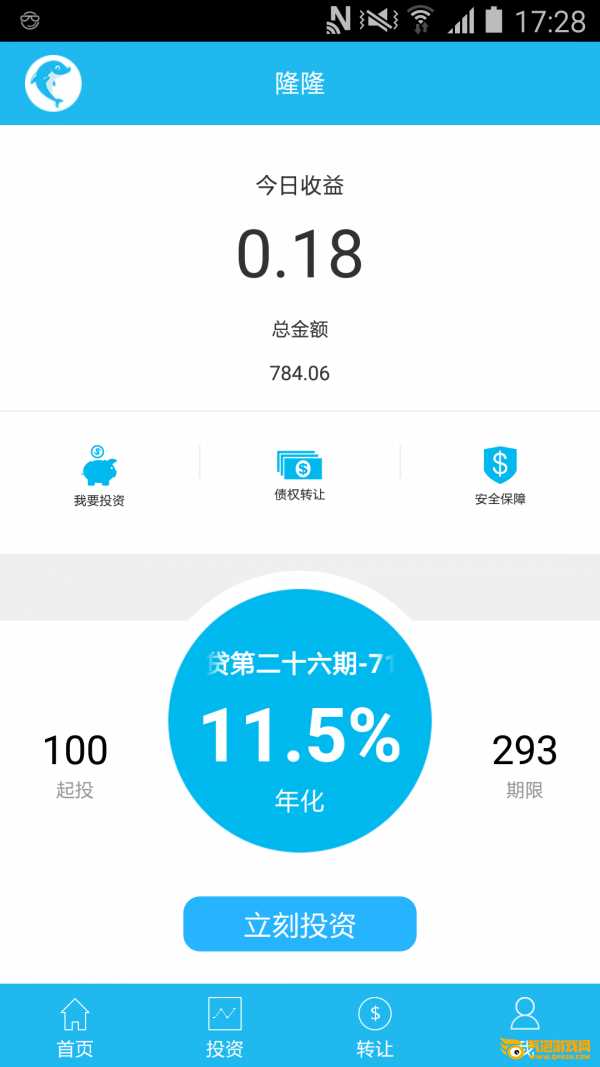
Task: Switch to the 投资 tab
Action: coord(225,1026)
